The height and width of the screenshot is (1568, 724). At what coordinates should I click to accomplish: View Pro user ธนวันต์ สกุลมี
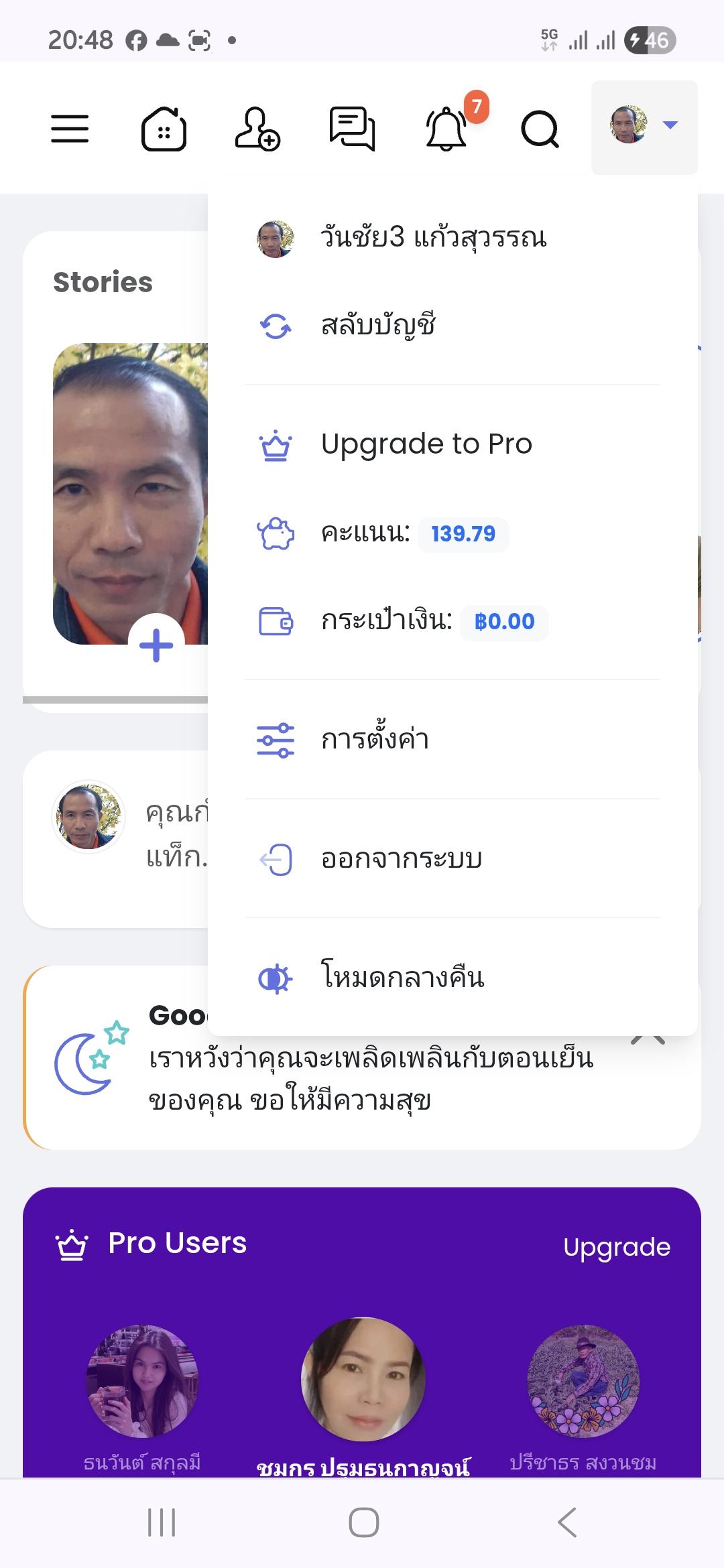(142, 1380)
